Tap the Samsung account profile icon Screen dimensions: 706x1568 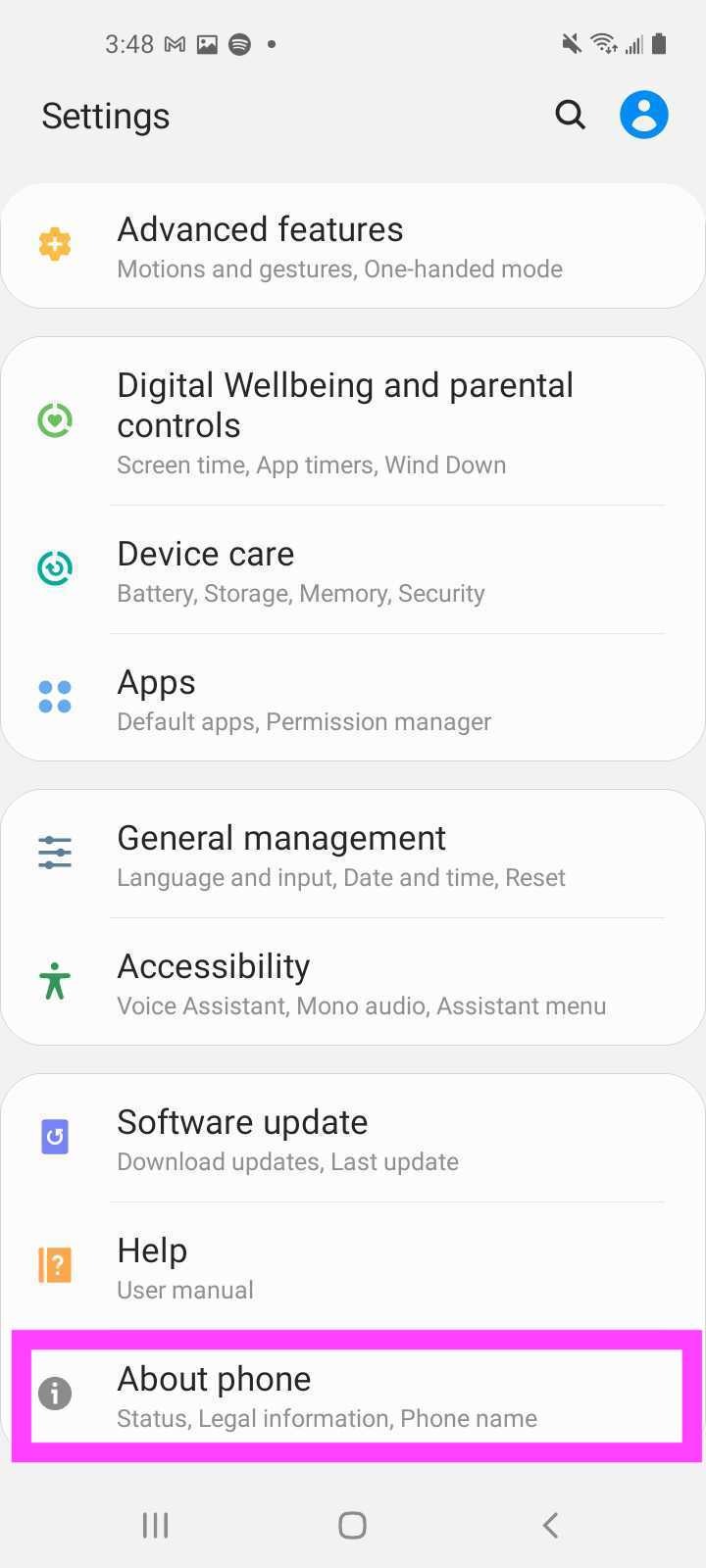tap(643, 115)
